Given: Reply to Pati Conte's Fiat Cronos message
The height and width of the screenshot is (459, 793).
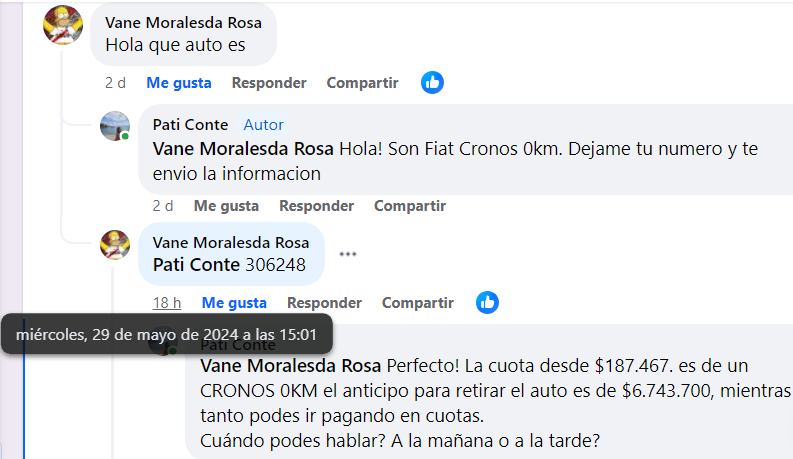Looking at the screenshot, I should coord(316,206).
